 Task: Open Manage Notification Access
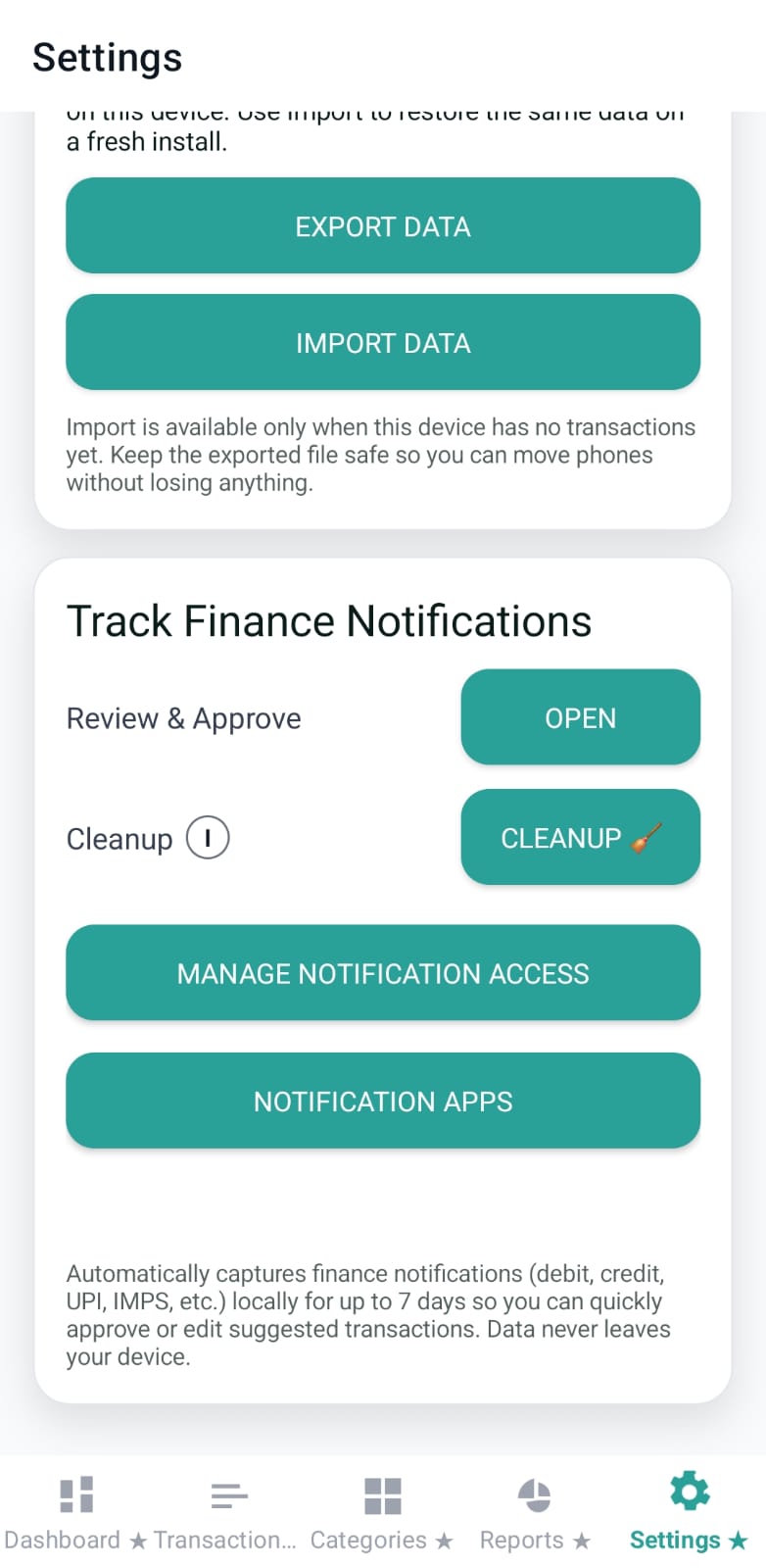click(383, 973)
